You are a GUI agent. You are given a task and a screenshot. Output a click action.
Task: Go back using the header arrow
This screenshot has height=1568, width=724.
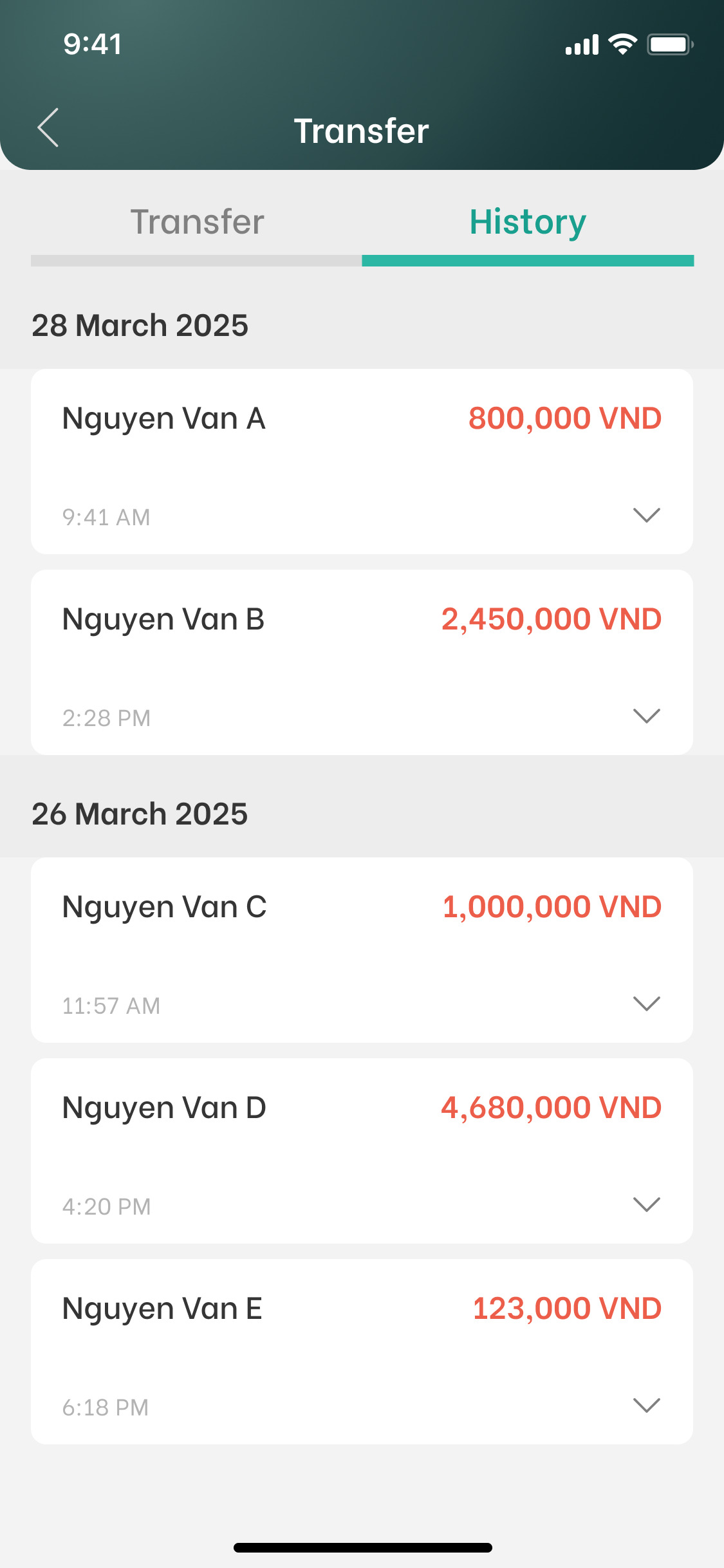(48, 128)
